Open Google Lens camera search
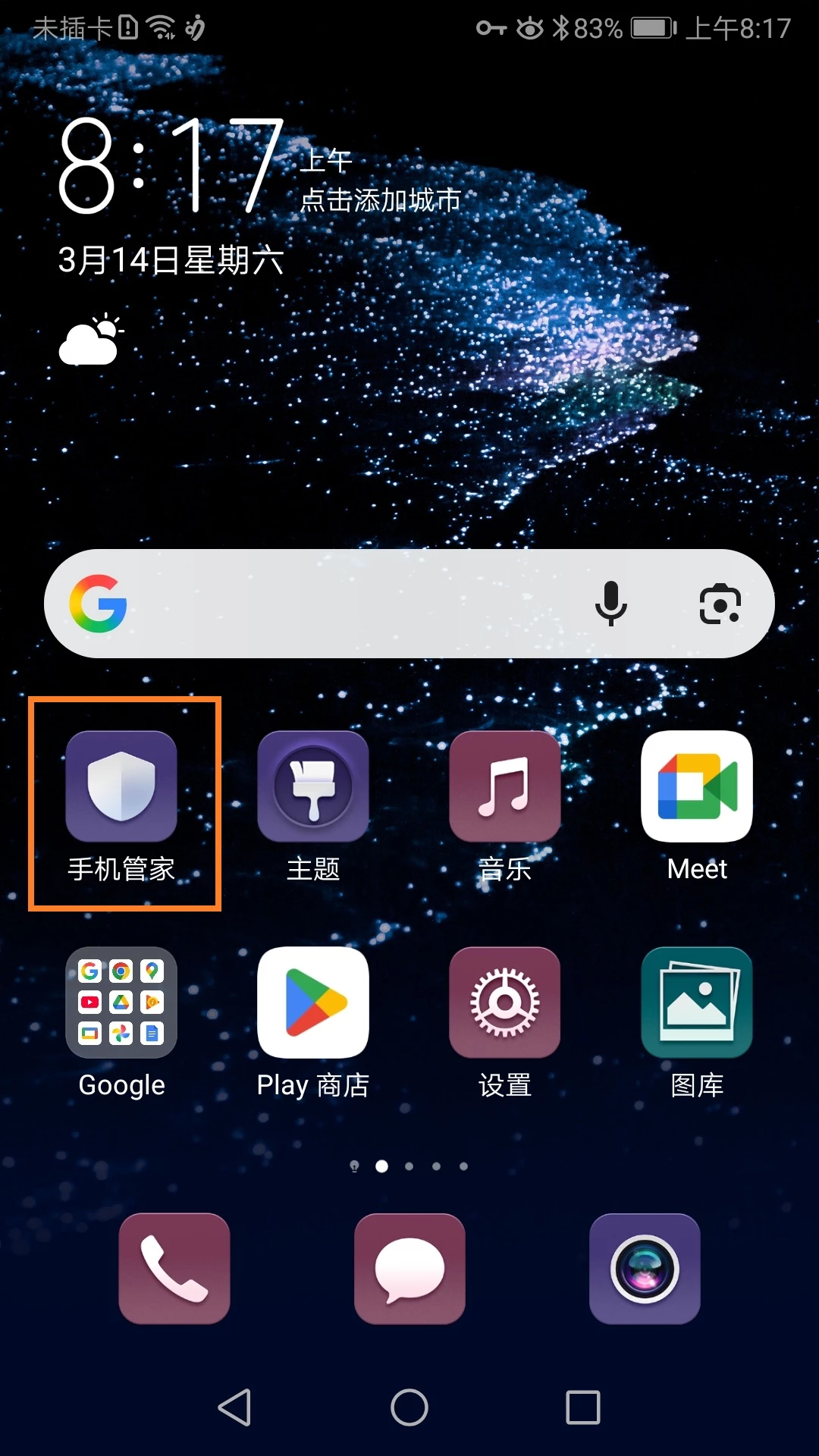819x1456 pixels. (719, 604)
